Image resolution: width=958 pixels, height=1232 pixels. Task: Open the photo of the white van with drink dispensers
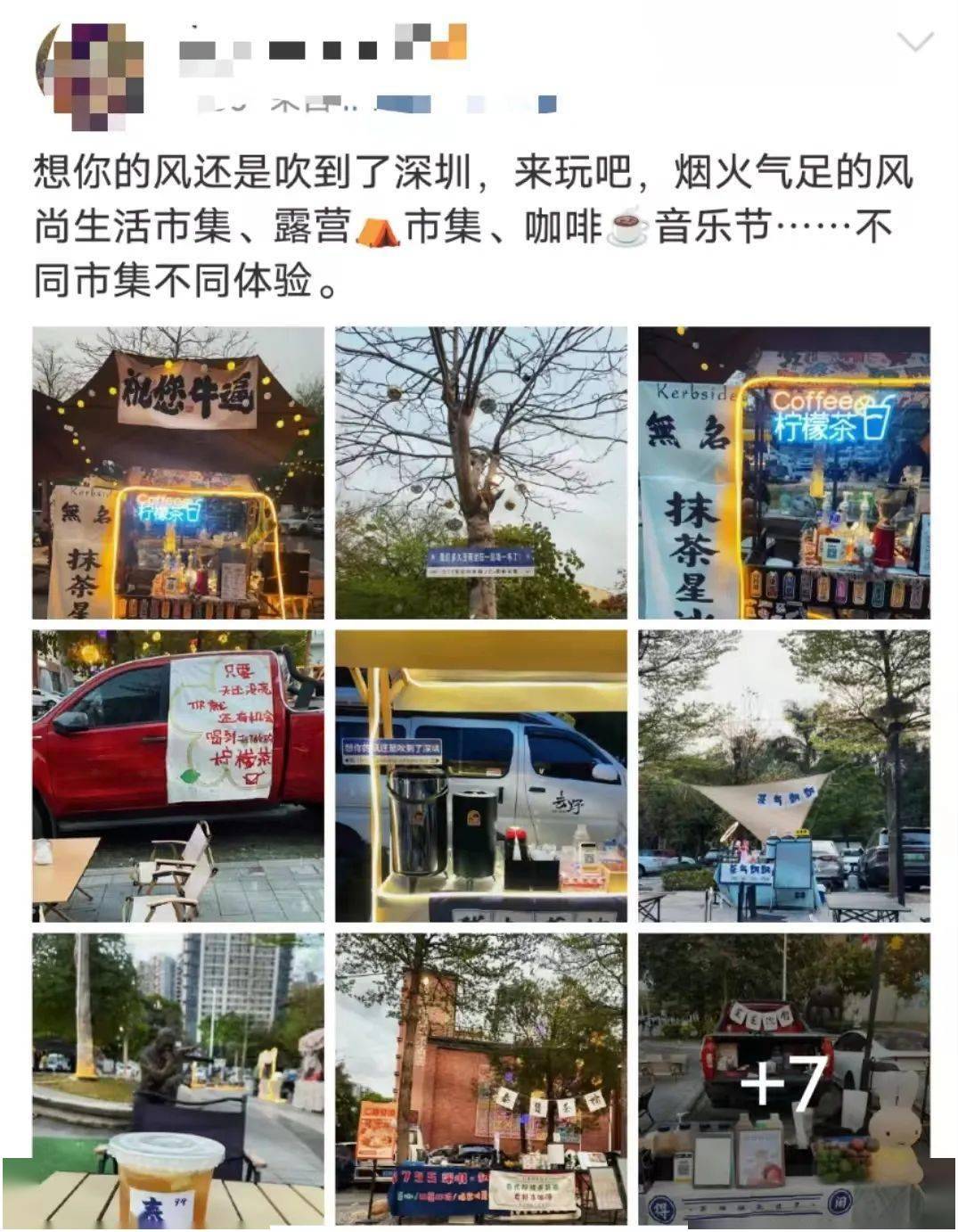481,776
